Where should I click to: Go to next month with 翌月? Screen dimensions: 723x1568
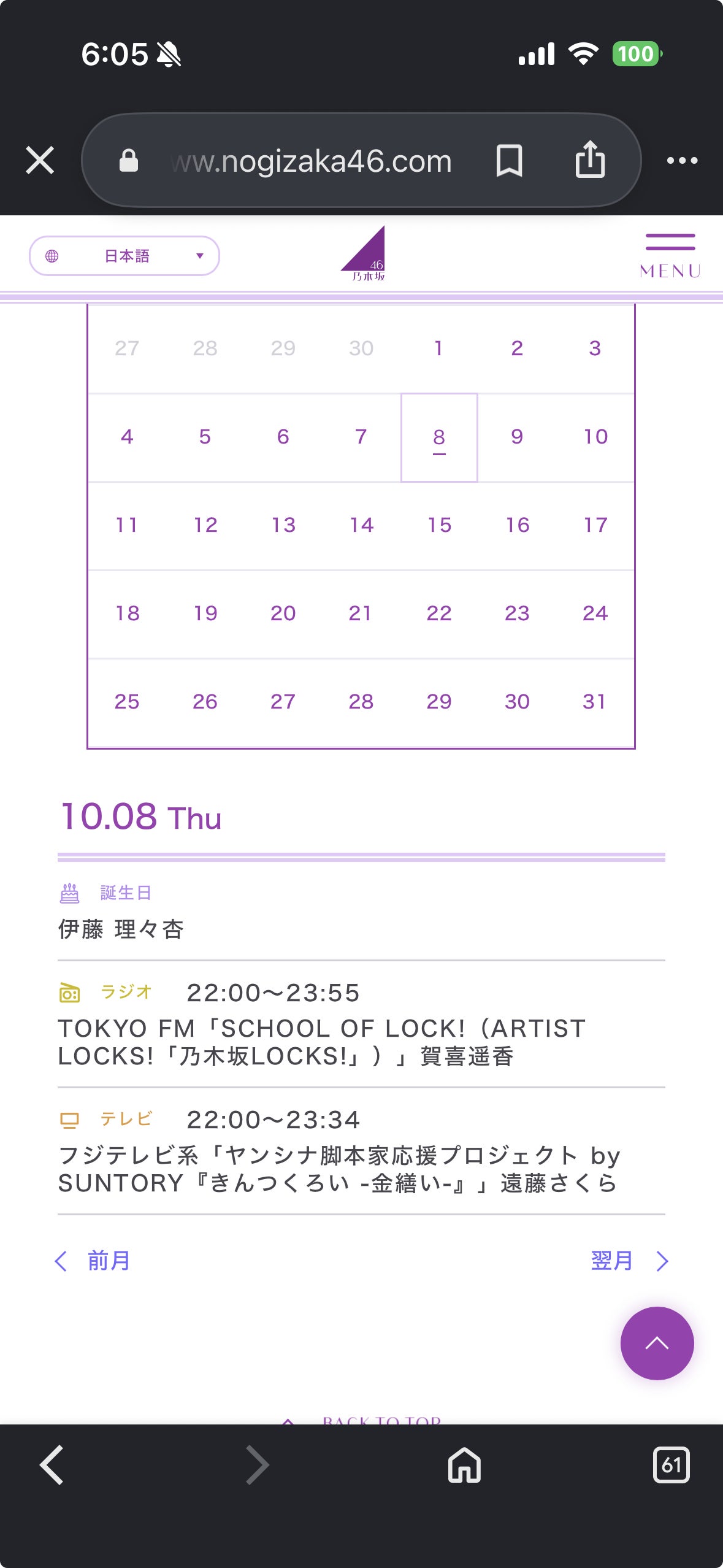tap(630, 1261)
